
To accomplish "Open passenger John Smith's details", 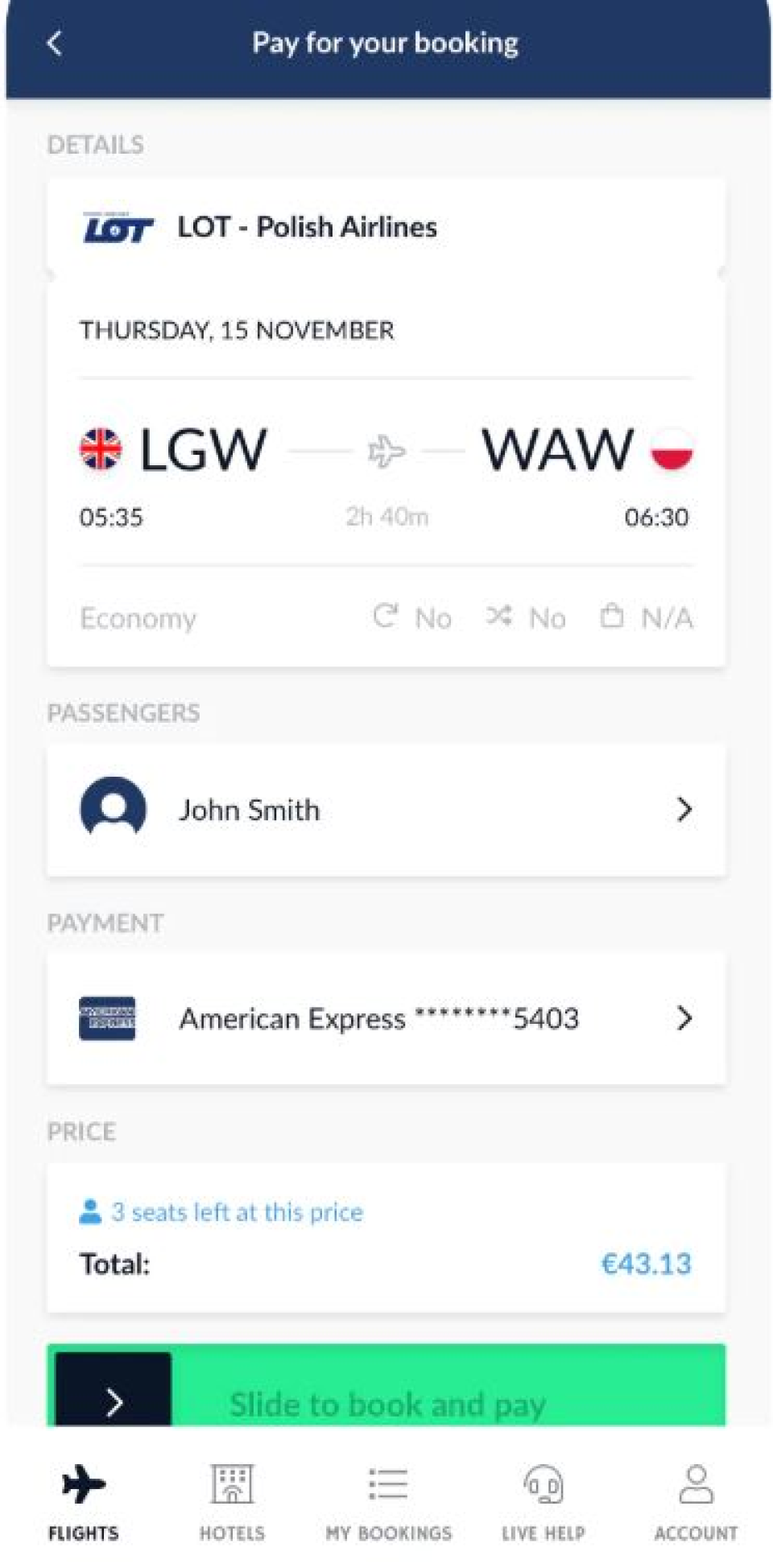I will (386, 810).
